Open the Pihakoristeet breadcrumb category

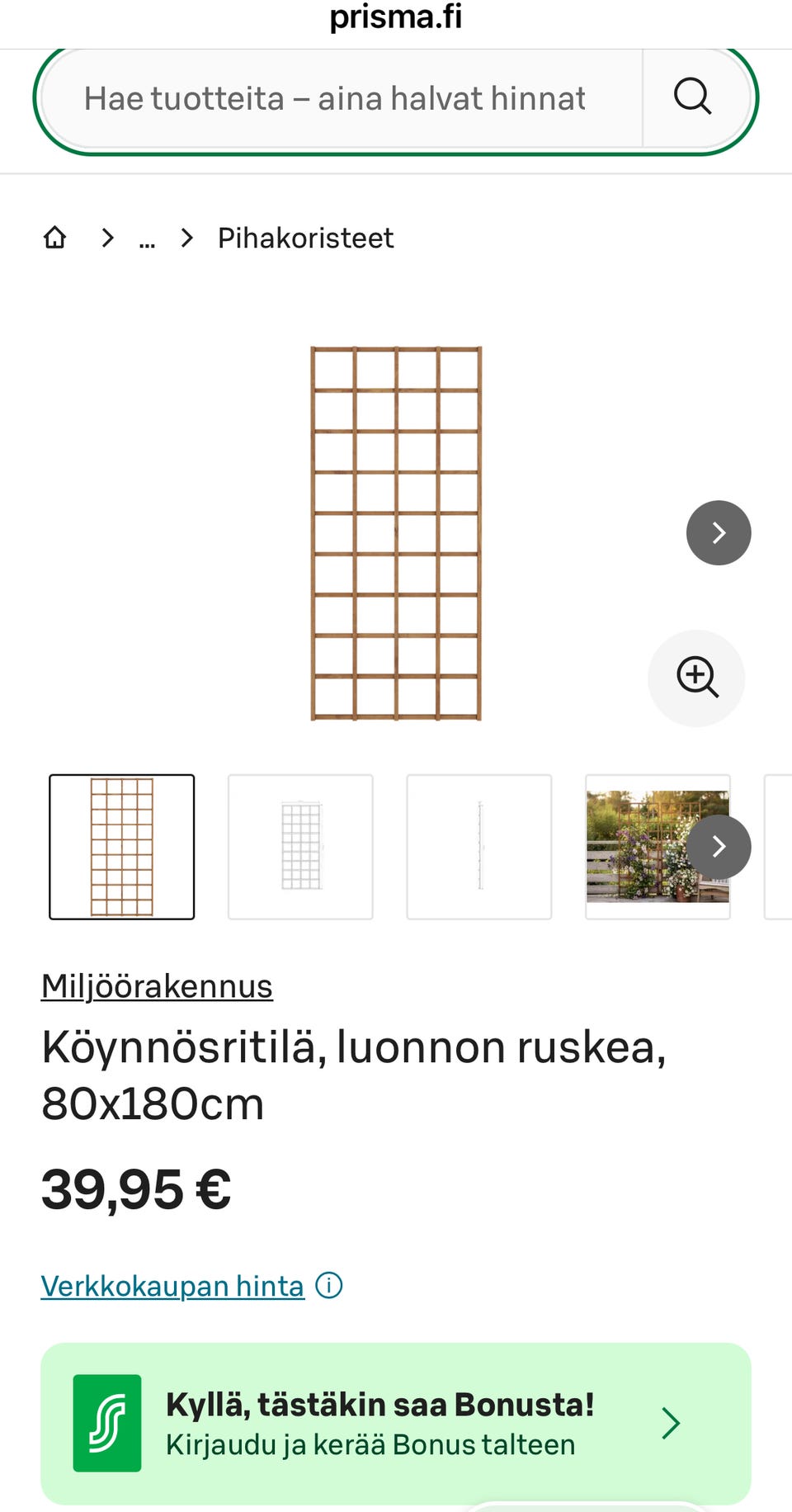(x=305, y=238)
